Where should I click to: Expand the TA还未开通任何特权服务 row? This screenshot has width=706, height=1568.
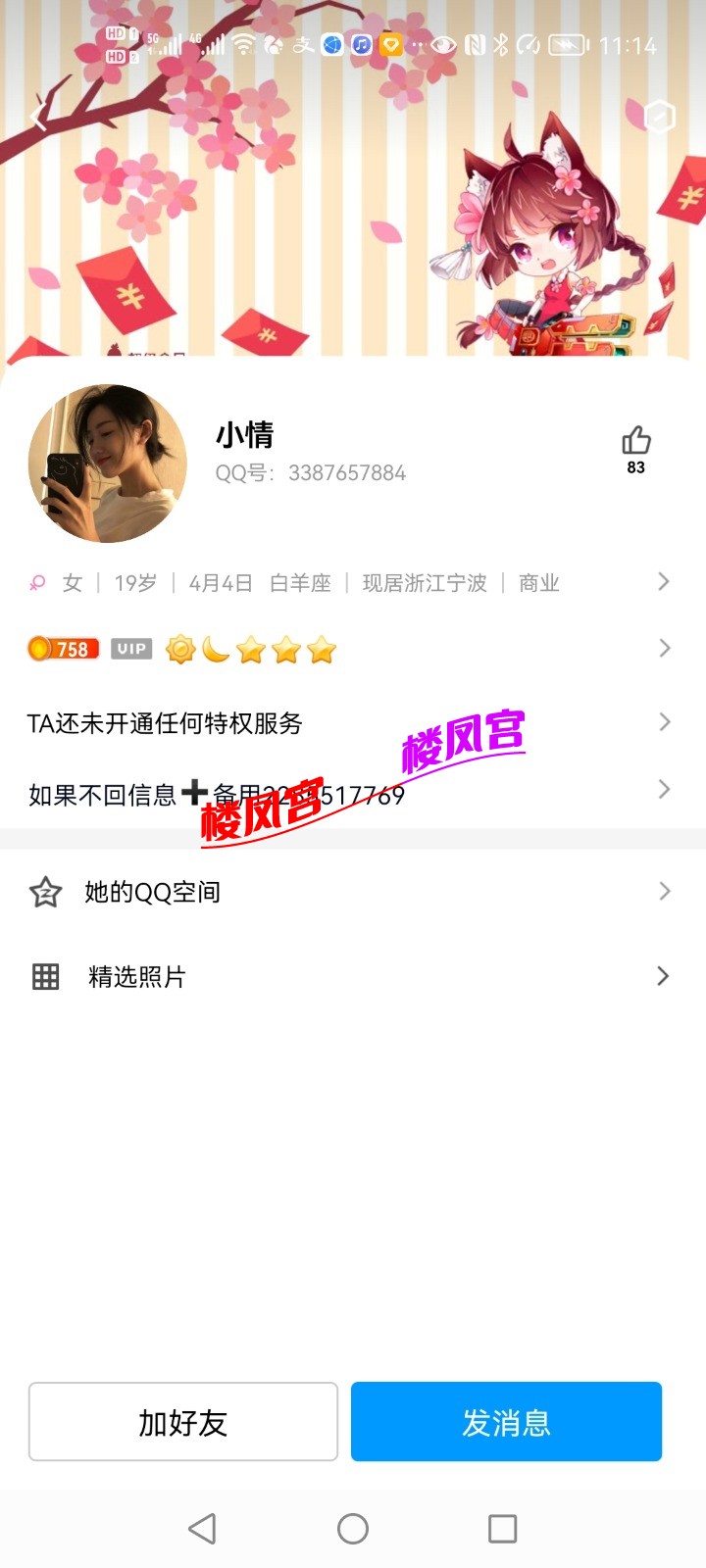click(664, 721)
